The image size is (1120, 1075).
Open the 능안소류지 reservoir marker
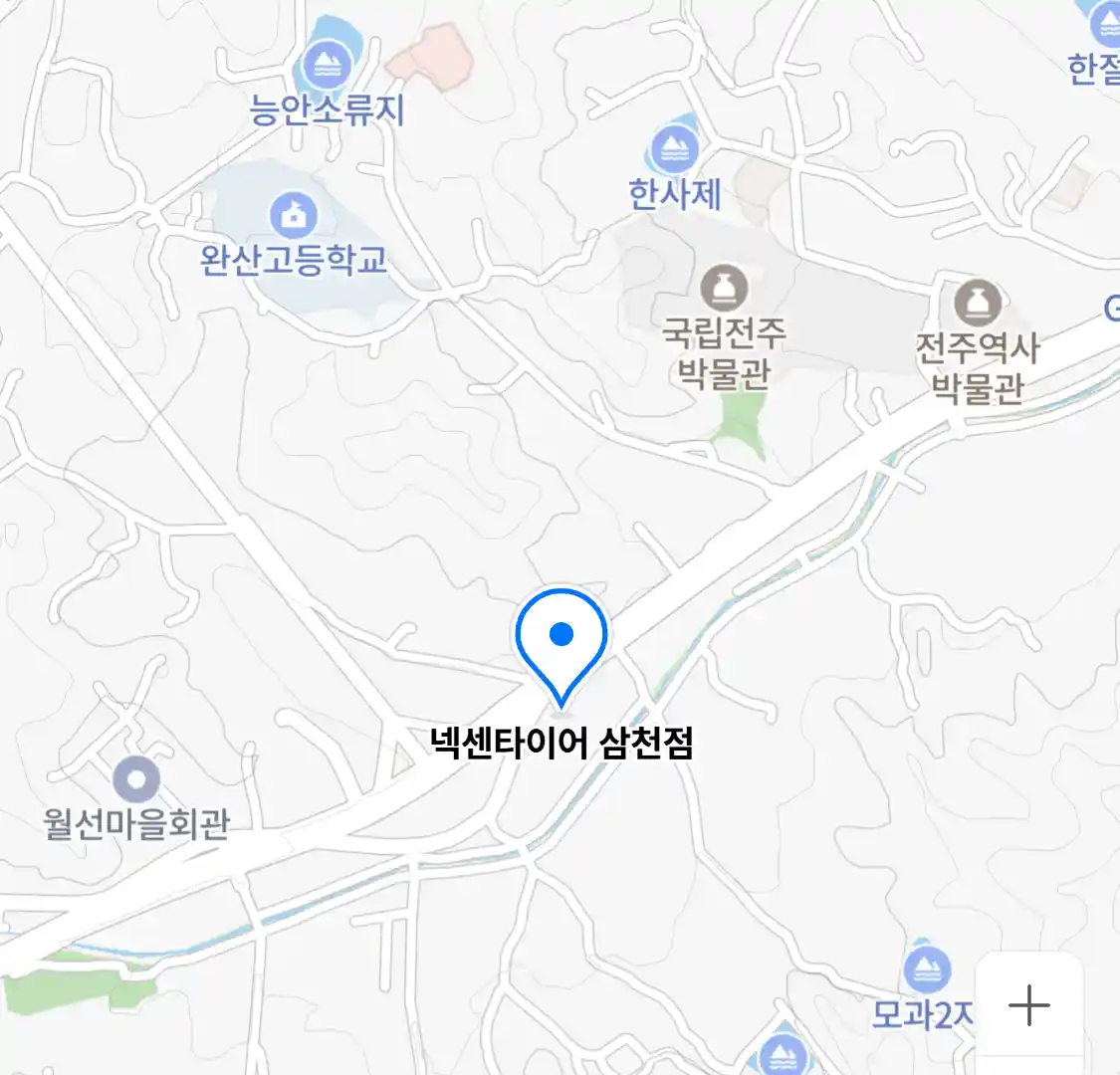[326, 66]
